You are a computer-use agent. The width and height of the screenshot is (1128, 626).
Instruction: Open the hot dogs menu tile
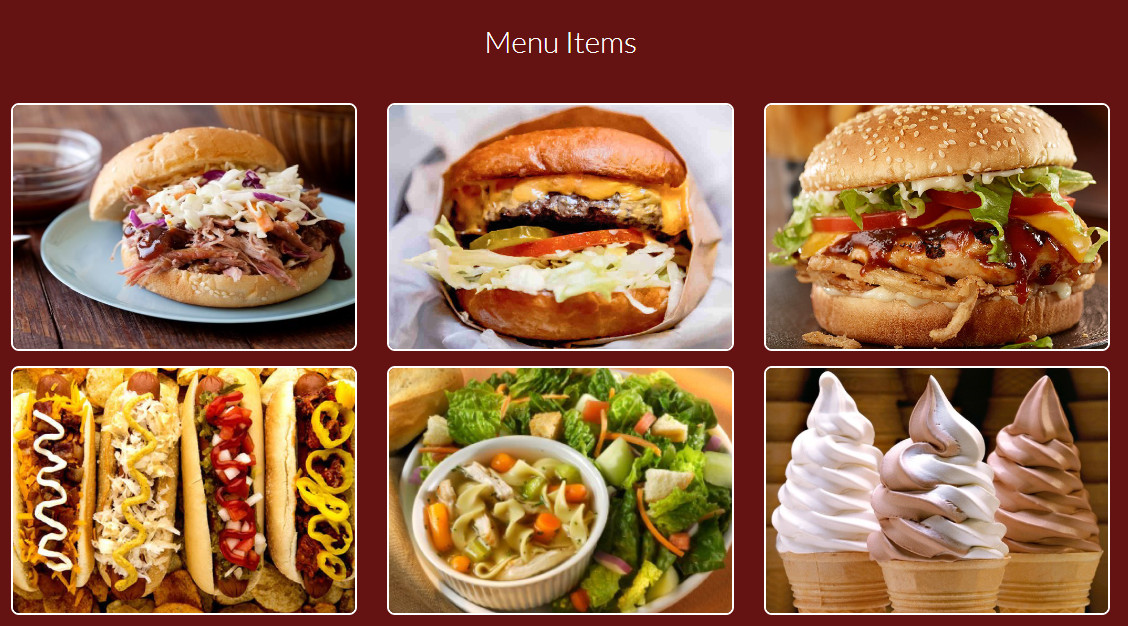[184, 490]
